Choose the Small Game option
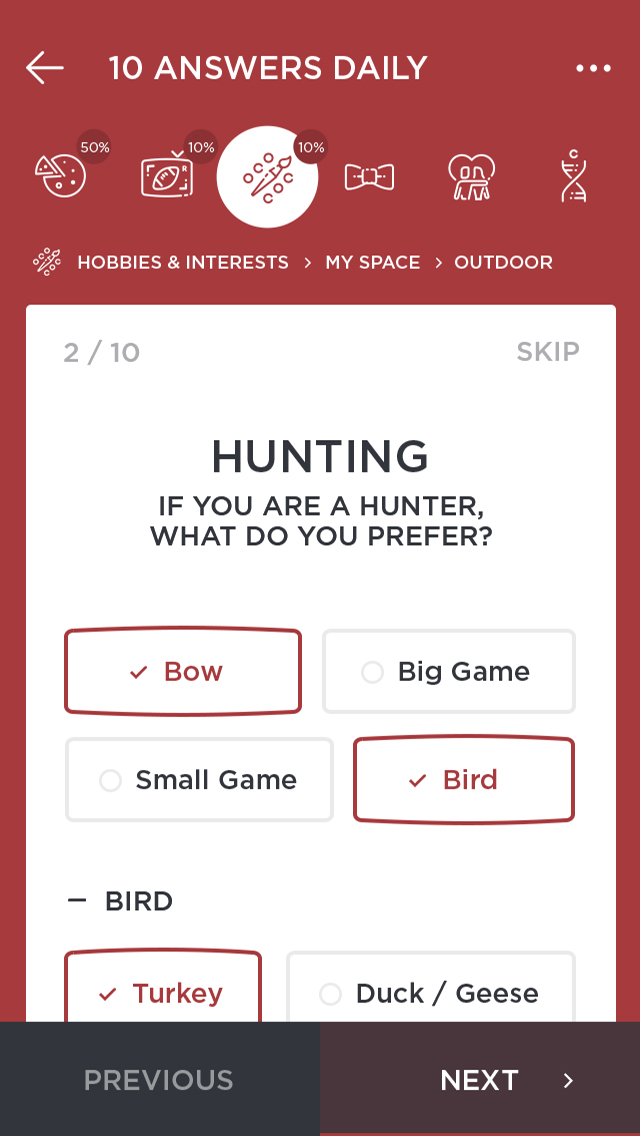The height and width of the screenshot is (1136, 640). pos(199,780)
